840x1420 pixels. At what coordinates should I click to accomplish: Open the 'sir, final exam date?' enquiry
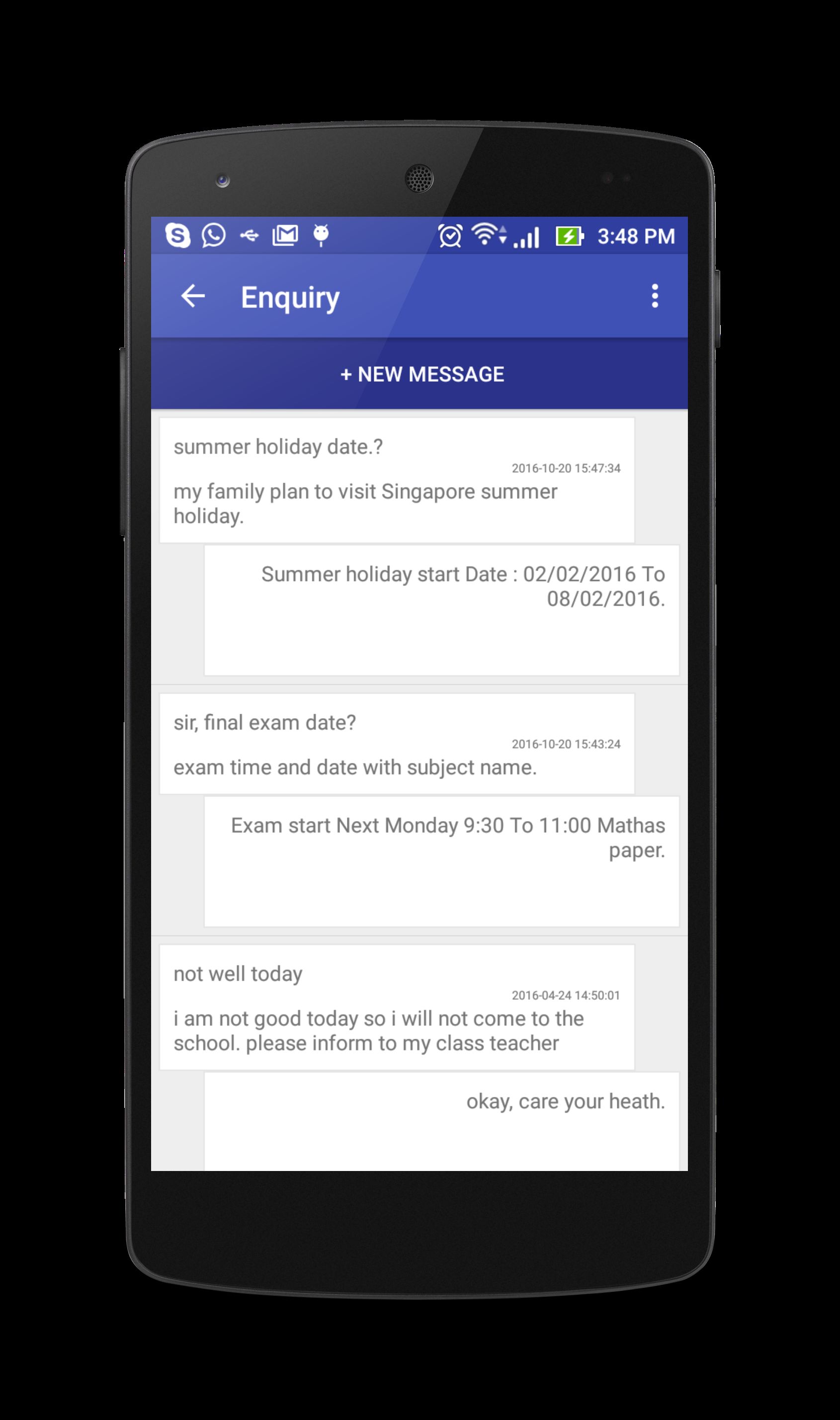(396, 743)
